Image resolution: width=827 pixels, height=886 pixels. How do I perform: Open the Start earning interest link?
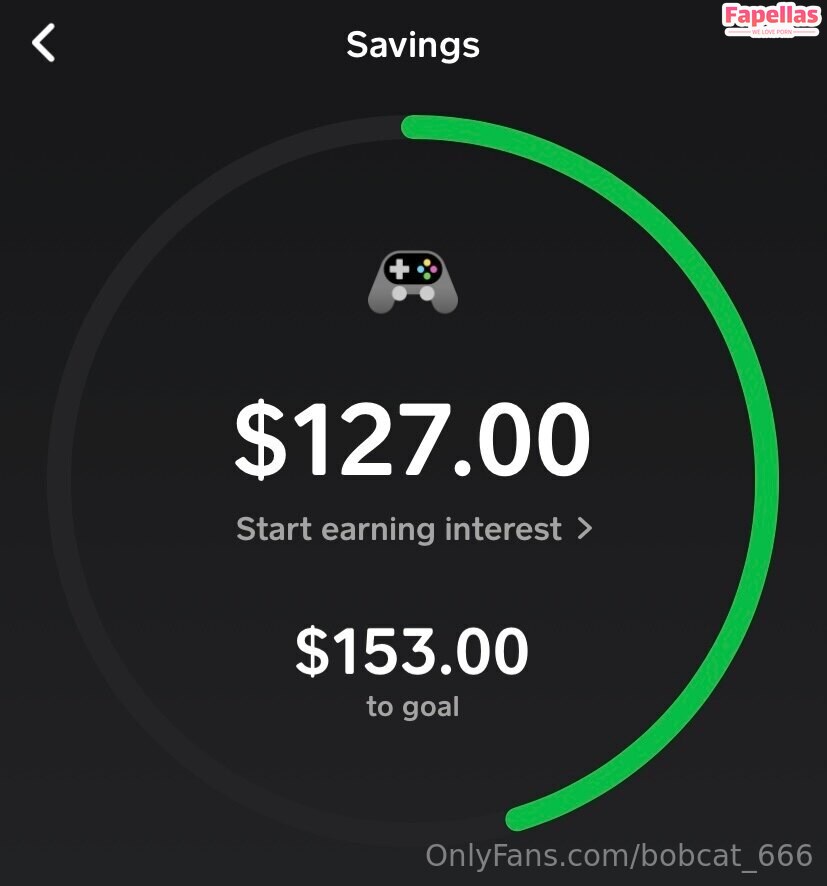click(x=413, y=529)
